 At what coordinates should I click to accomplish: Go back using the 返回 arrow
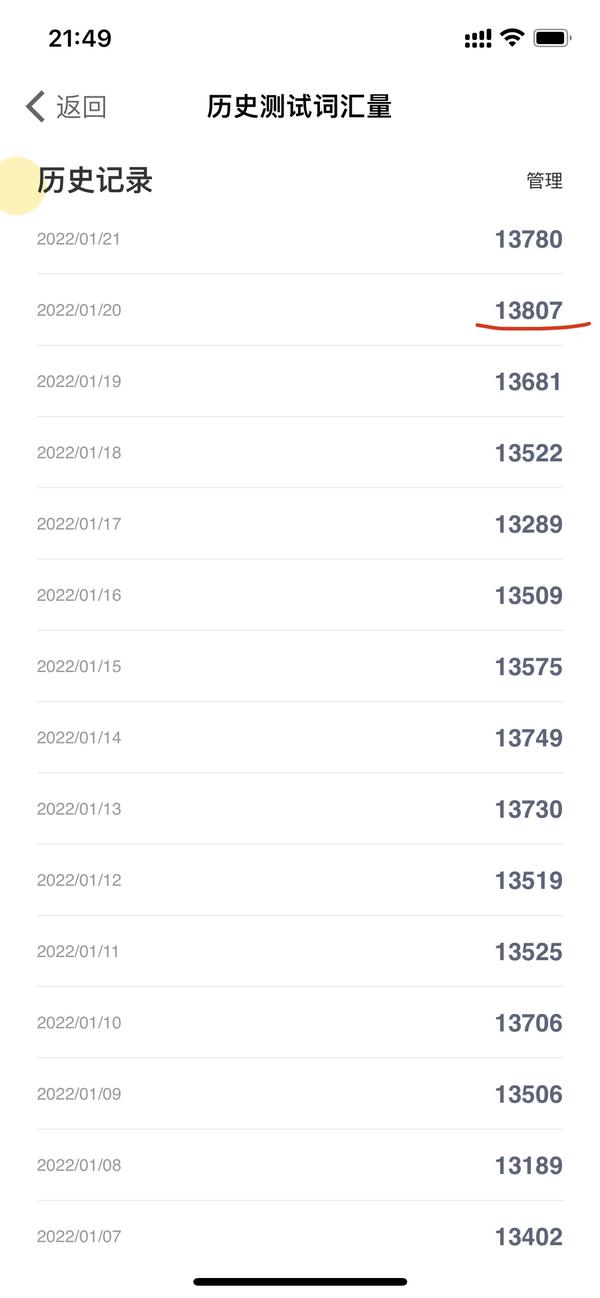click(66, 107)
